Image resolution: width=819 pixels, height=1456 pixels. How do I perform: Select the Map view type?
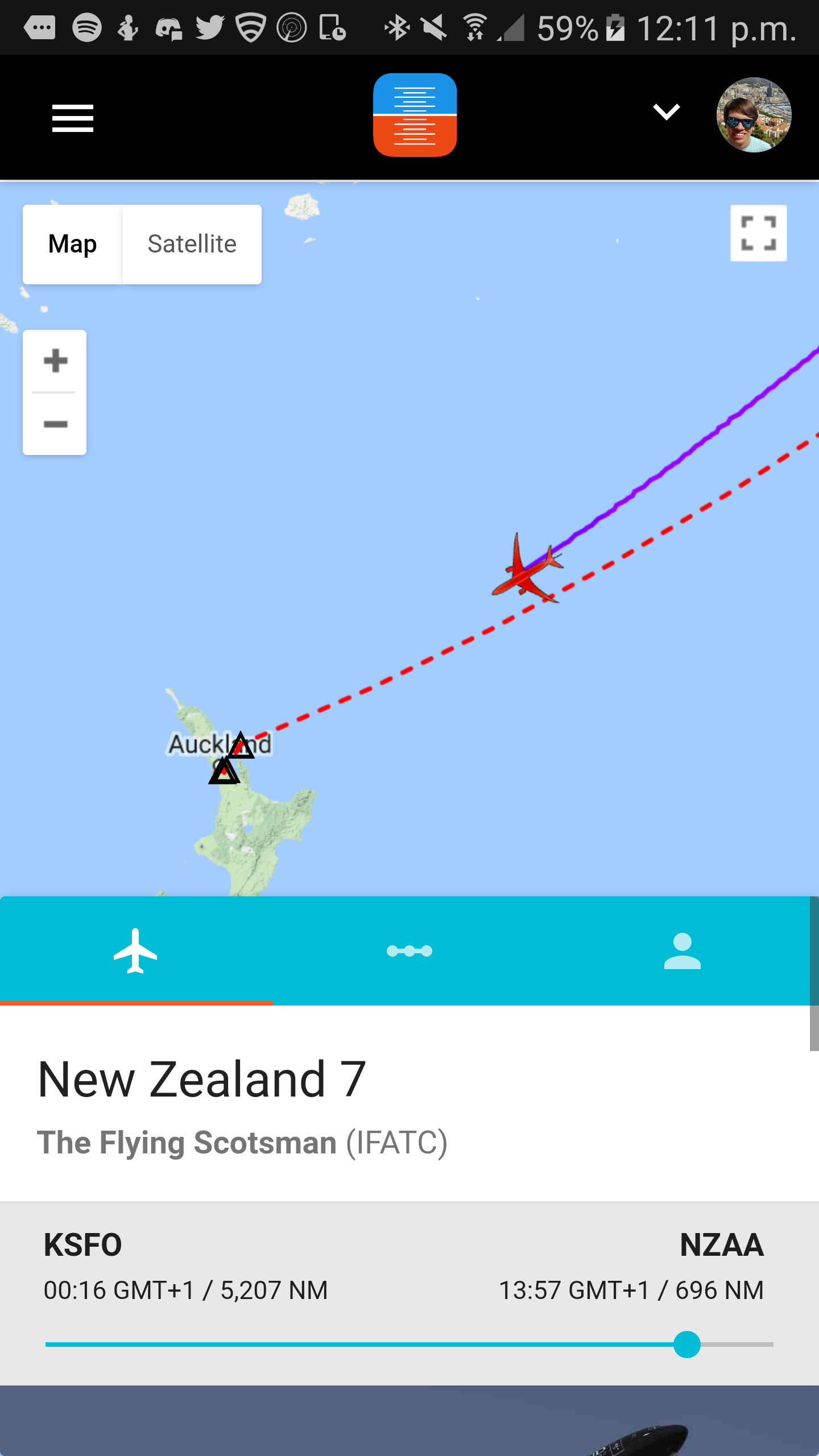pos(72,244)
